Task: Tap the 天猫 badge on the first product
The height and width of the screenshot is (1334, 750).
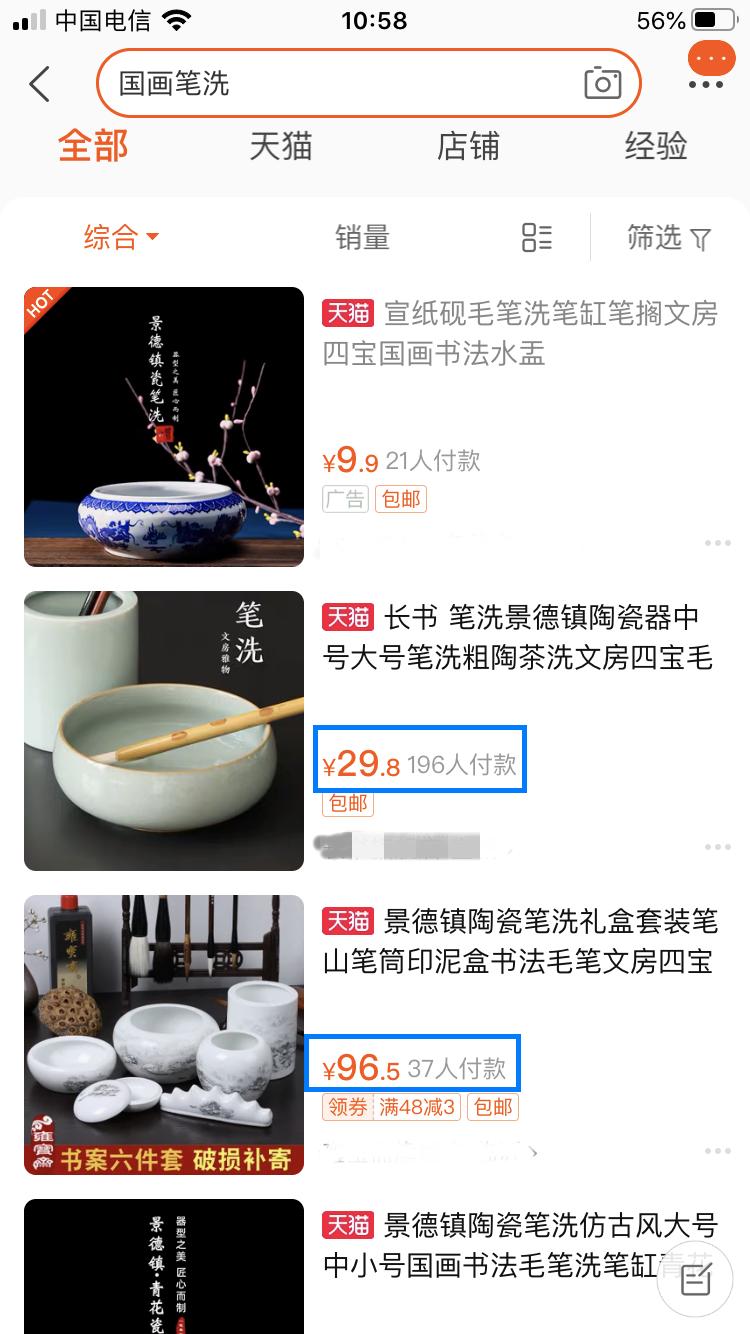Action: [346, 313]
